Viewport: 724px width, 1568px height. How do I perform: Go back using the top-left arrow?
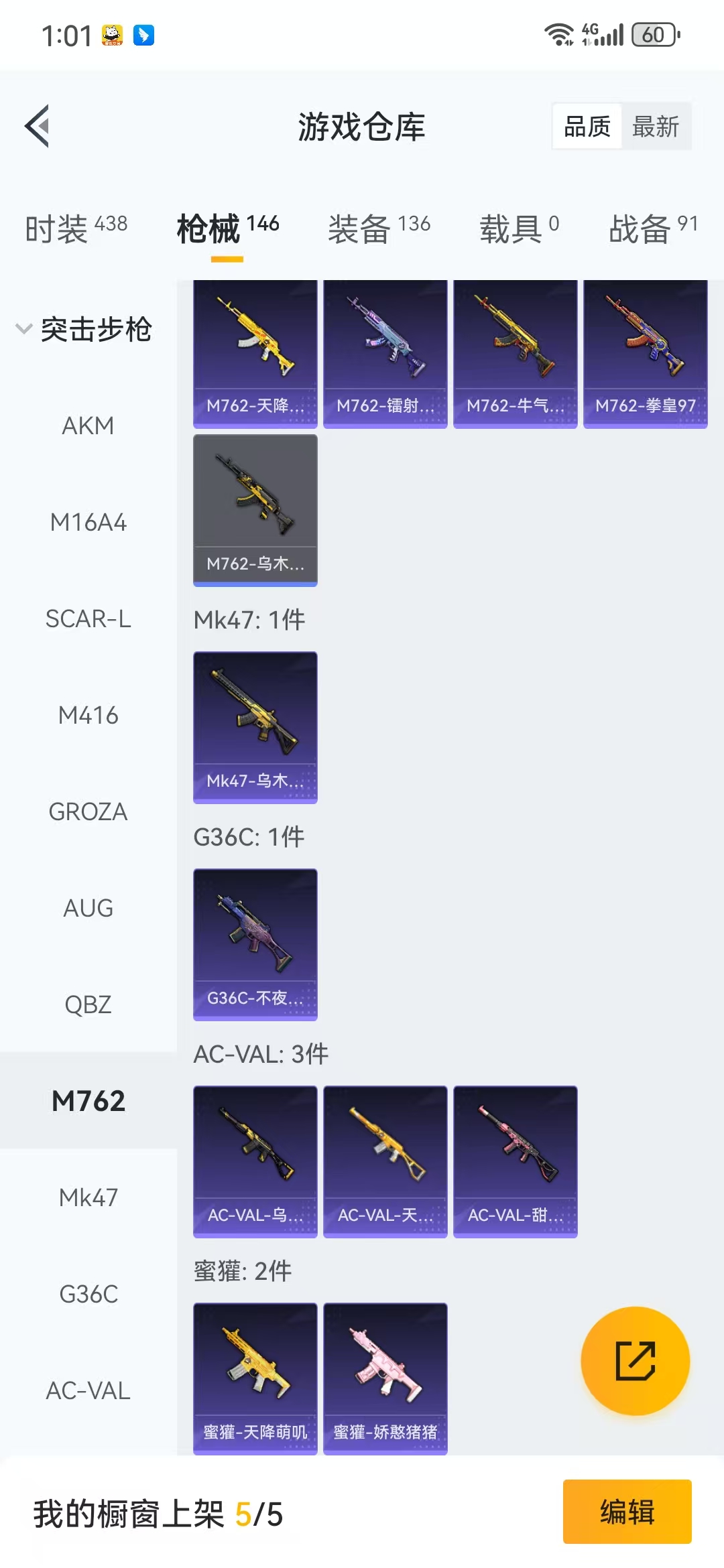click(x=38, y=126)
